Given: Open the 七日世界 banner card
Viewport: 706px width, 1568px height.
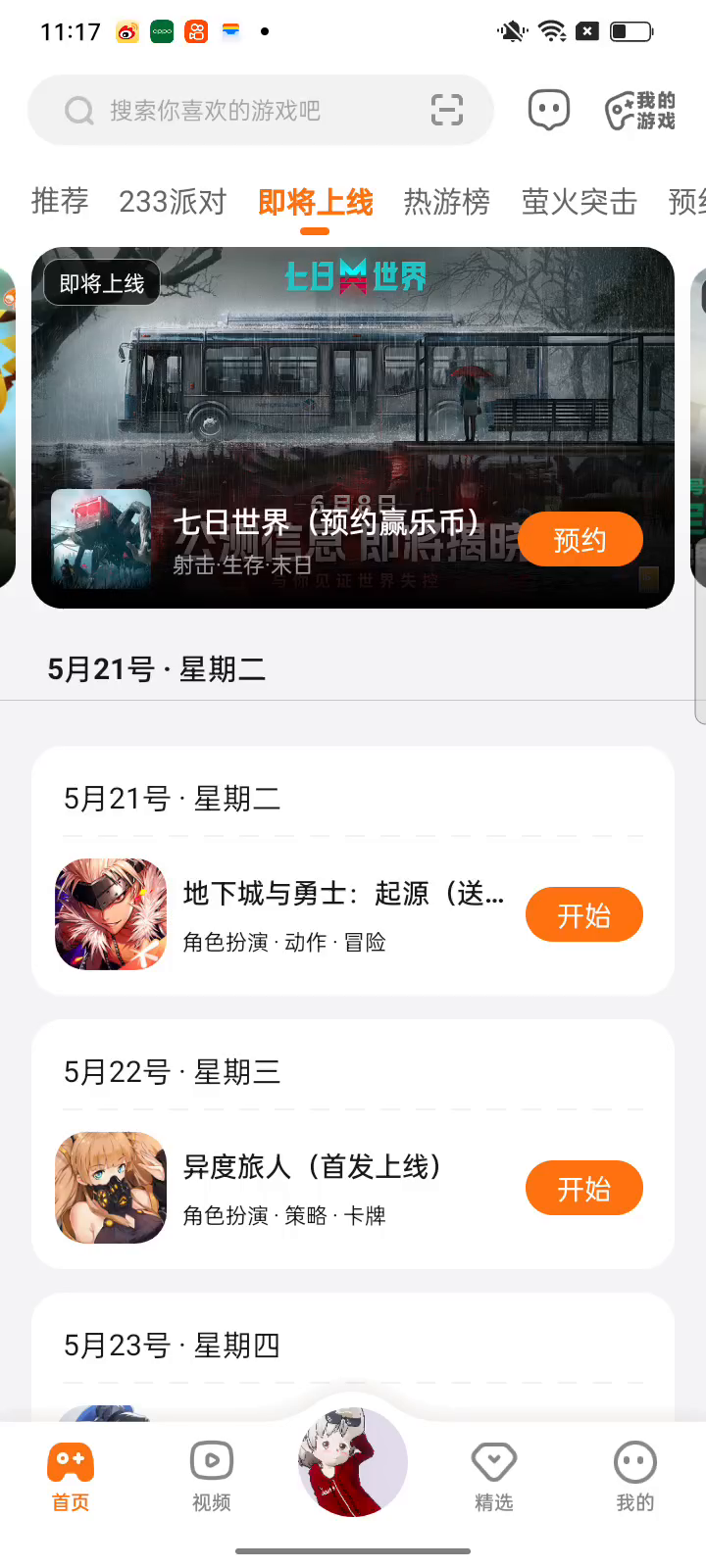Looking at the screenshot, I should (353, 427).
